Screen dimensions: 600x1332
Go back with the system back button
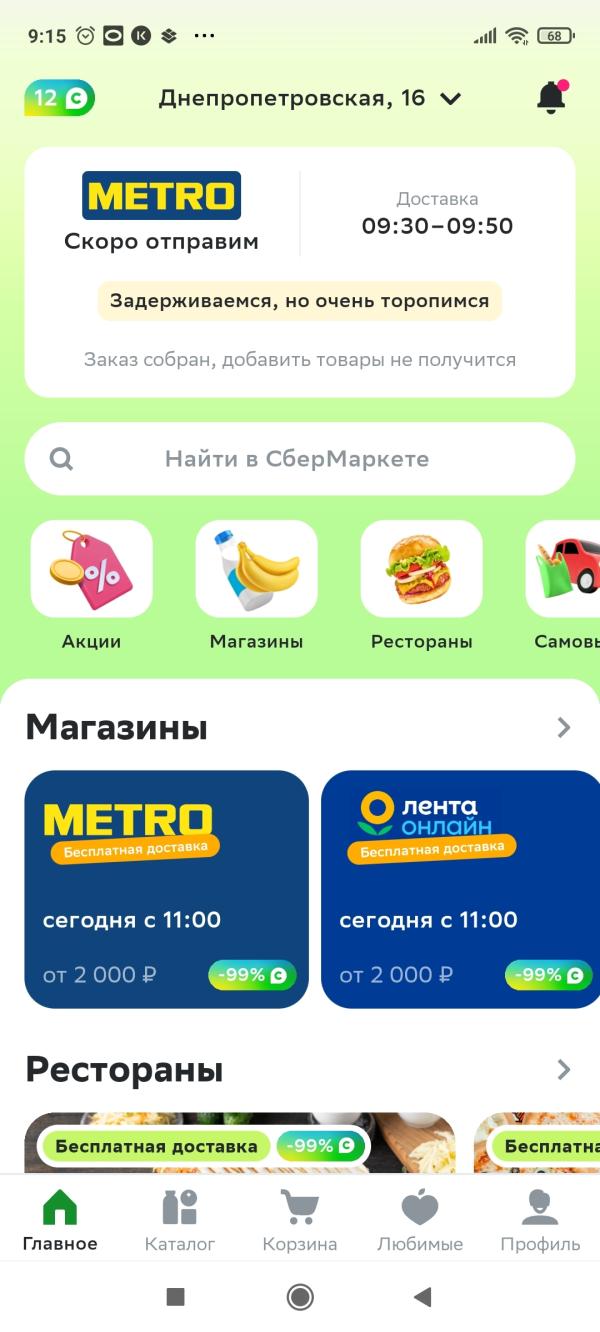(x=422, y=1297)
